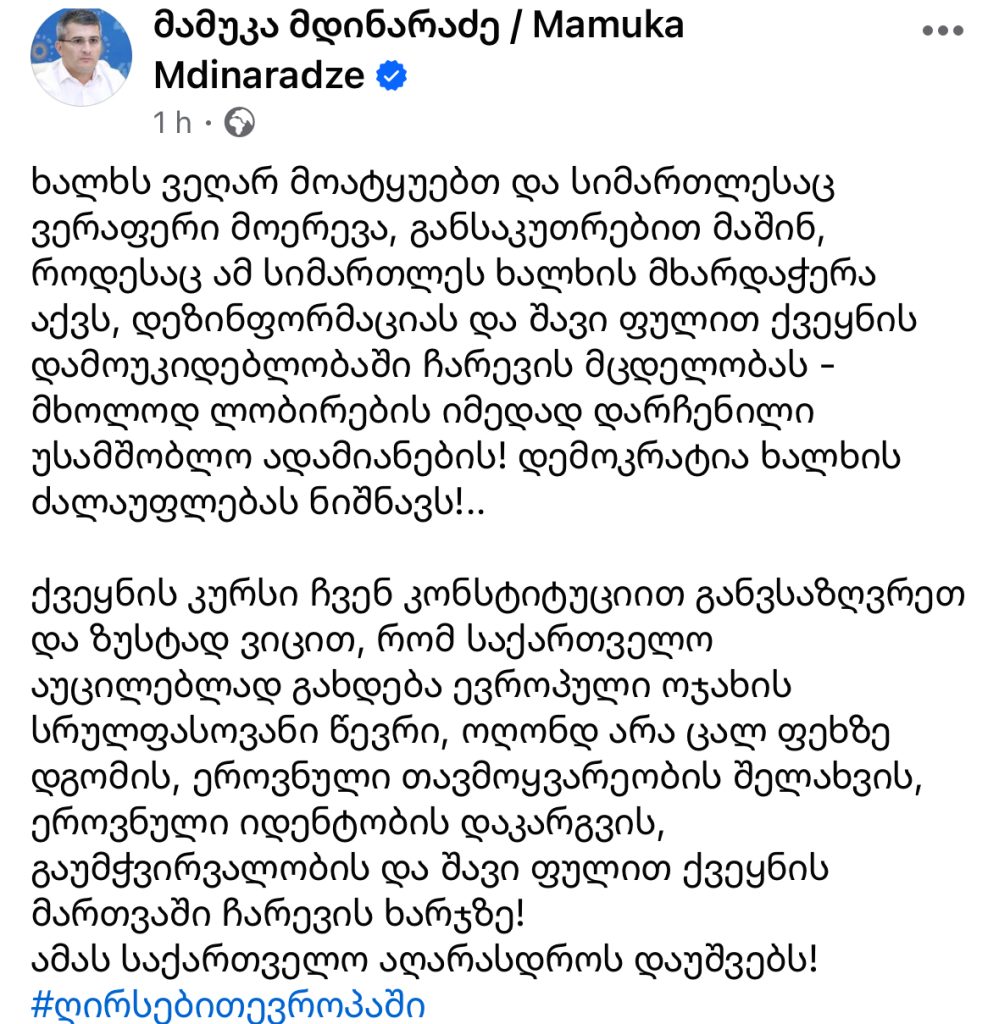Open the 1 h post timestamp

tap(173, 123)
